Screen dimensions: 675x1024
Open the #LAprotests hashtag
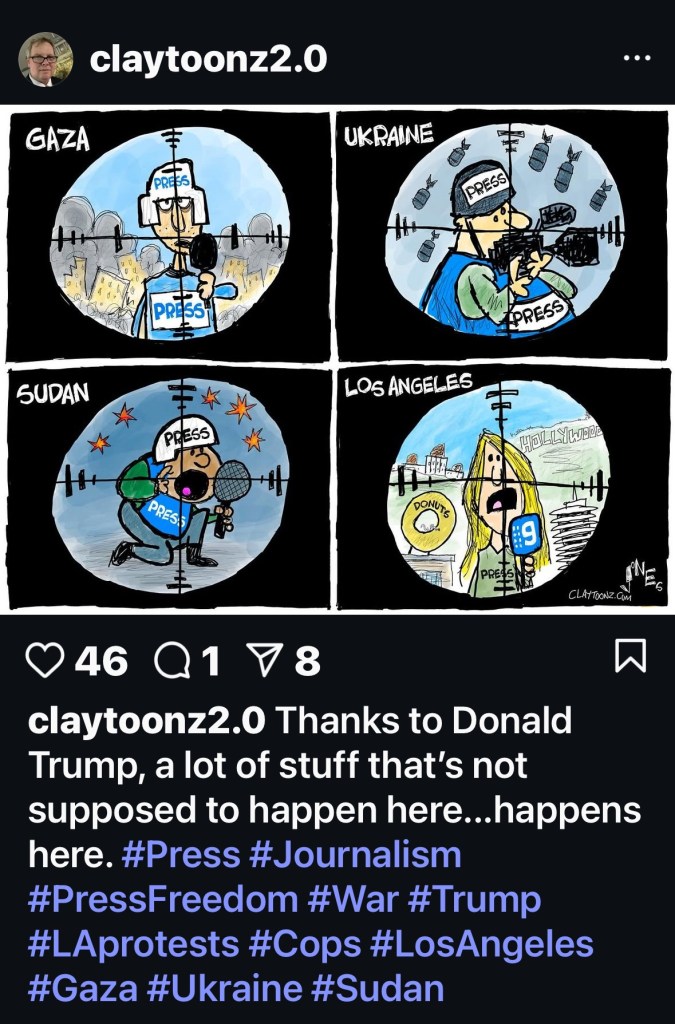point(134,943)
